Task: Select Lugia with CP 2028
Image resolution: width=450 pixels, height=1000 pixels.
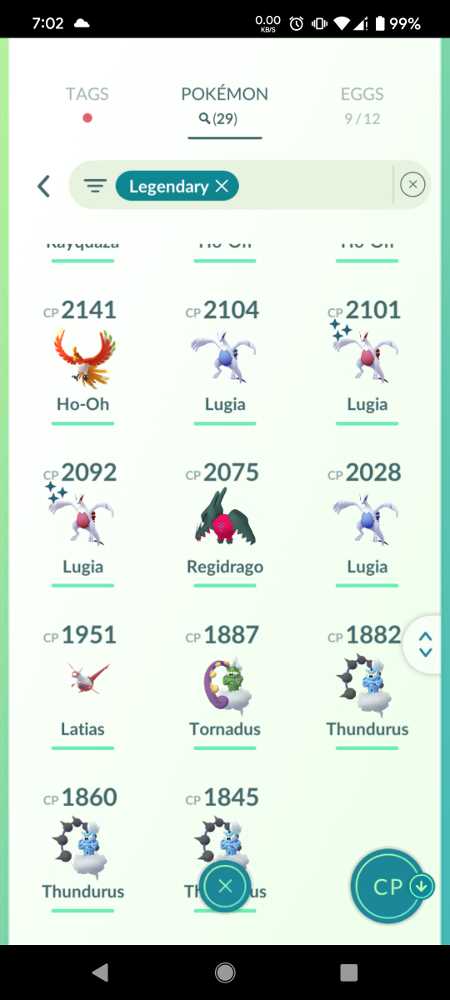Action: pos(367,523)
